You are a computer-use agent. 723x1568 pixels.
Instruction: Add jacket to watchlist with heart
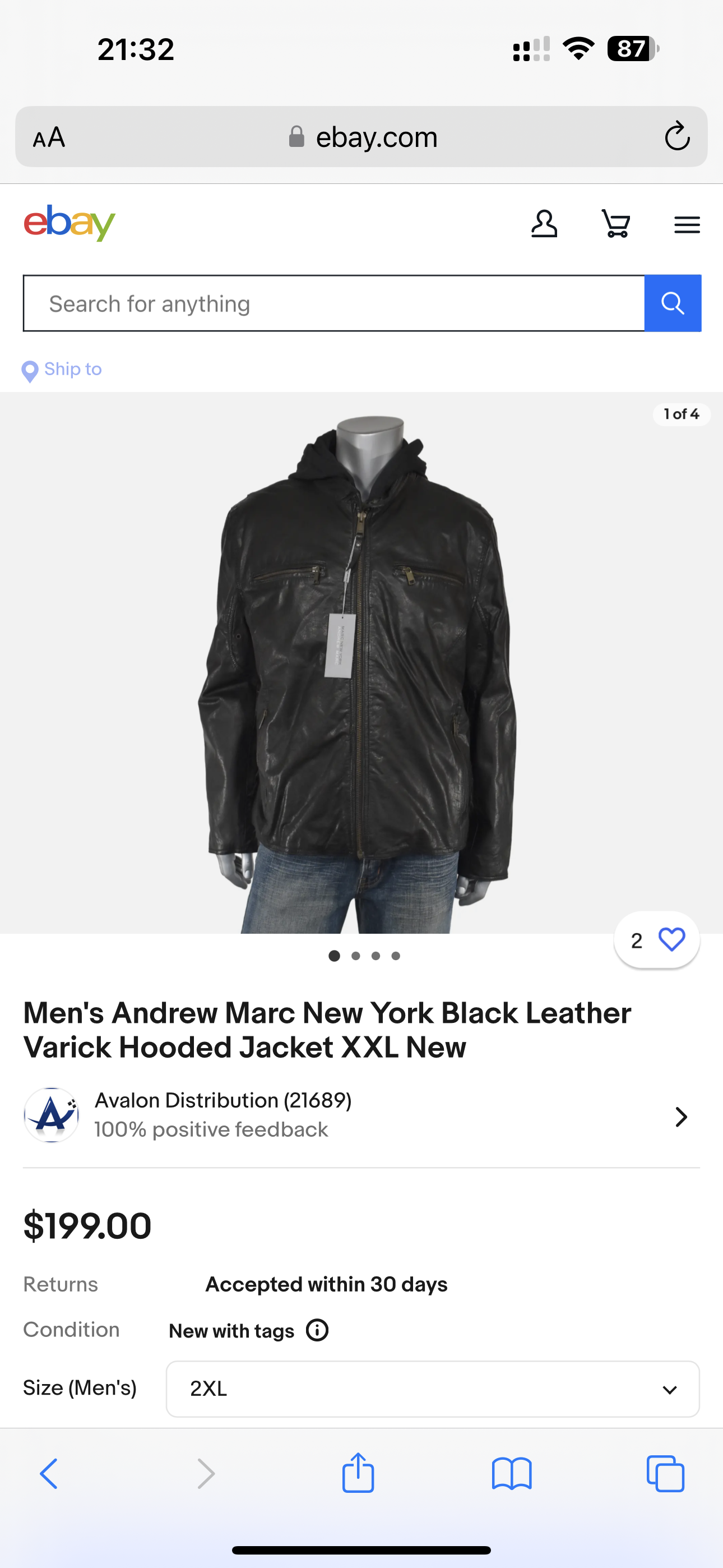point(671,940)
